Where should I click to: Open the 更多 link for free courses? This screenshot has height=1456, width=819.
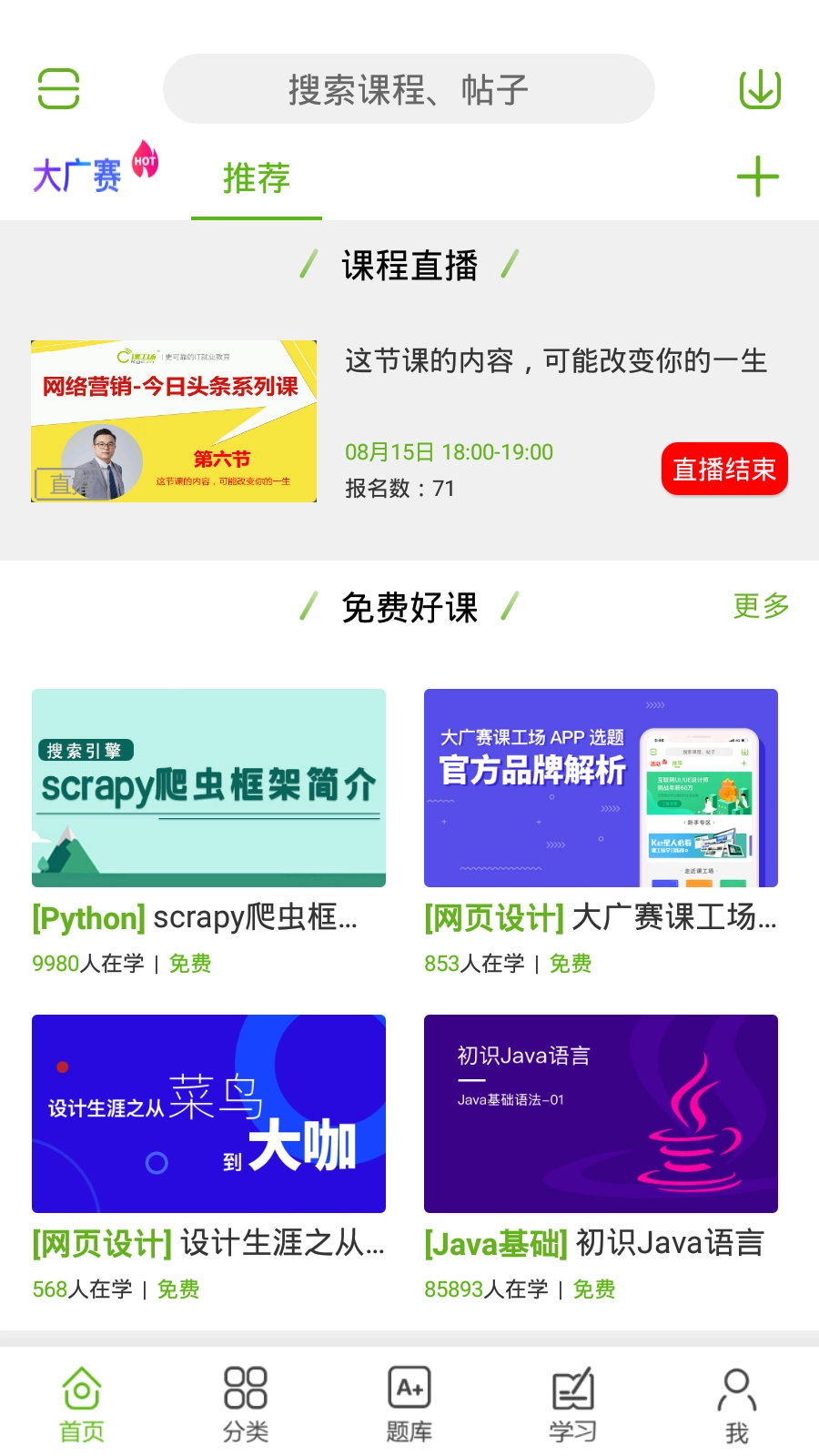coord(760,606)
